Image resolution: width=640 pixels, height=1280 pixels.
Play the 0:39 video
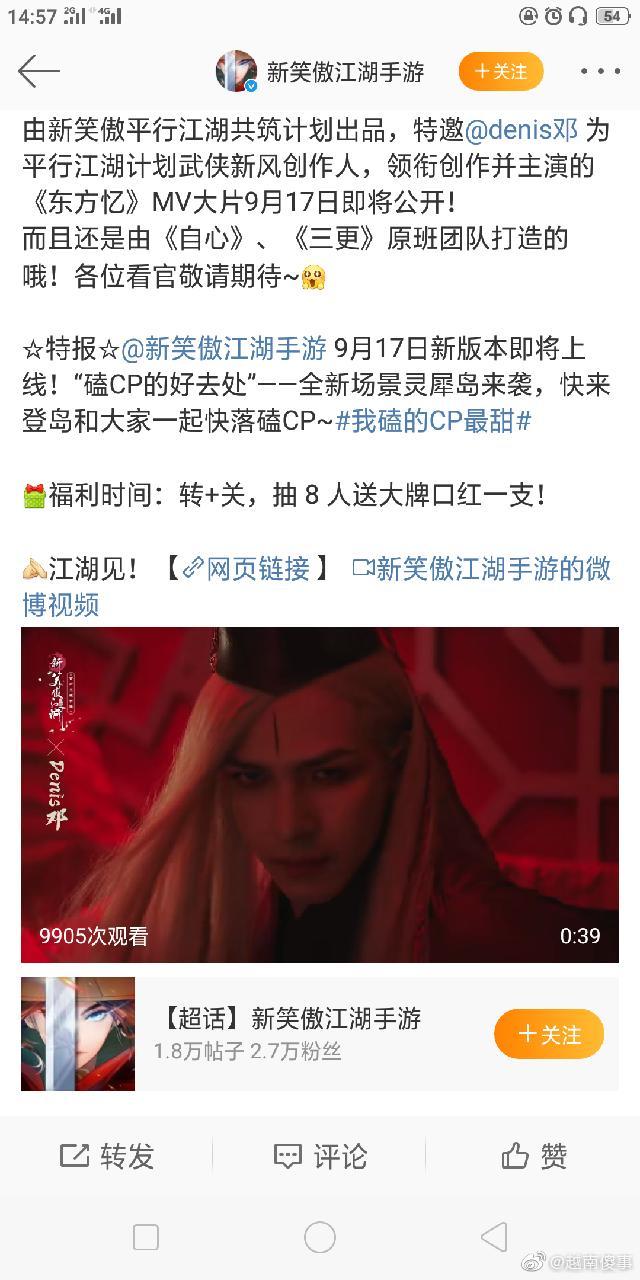click(320, 795)
